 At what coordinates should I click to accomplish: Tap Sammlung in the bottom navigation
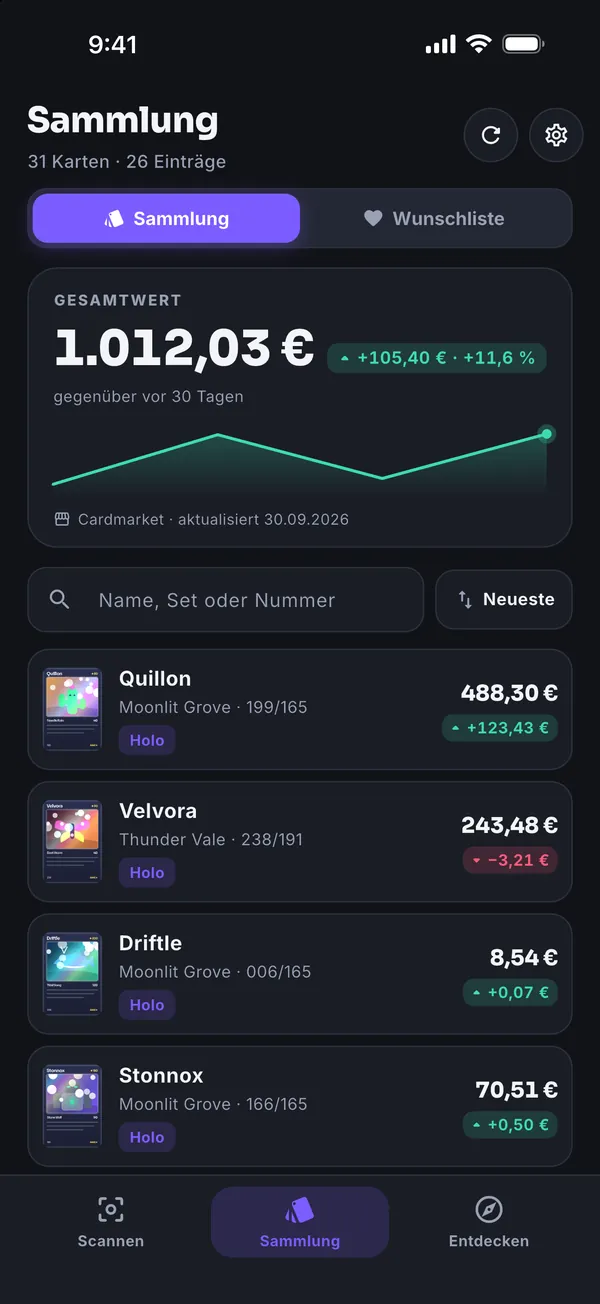[300, 1222]
